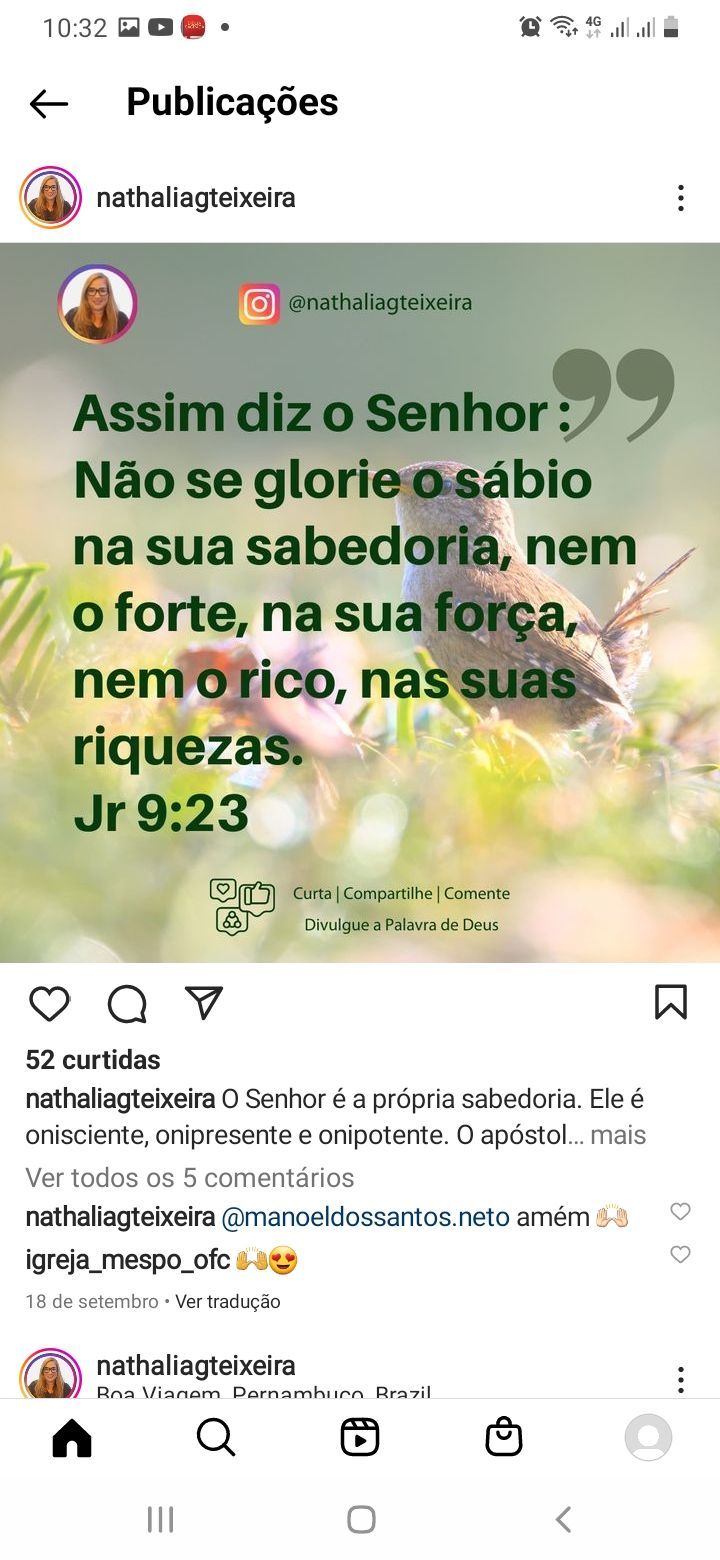This screenshot has width=720, height=1560.
Task: Go to the Home feed tab
Action: (72, 1438)
